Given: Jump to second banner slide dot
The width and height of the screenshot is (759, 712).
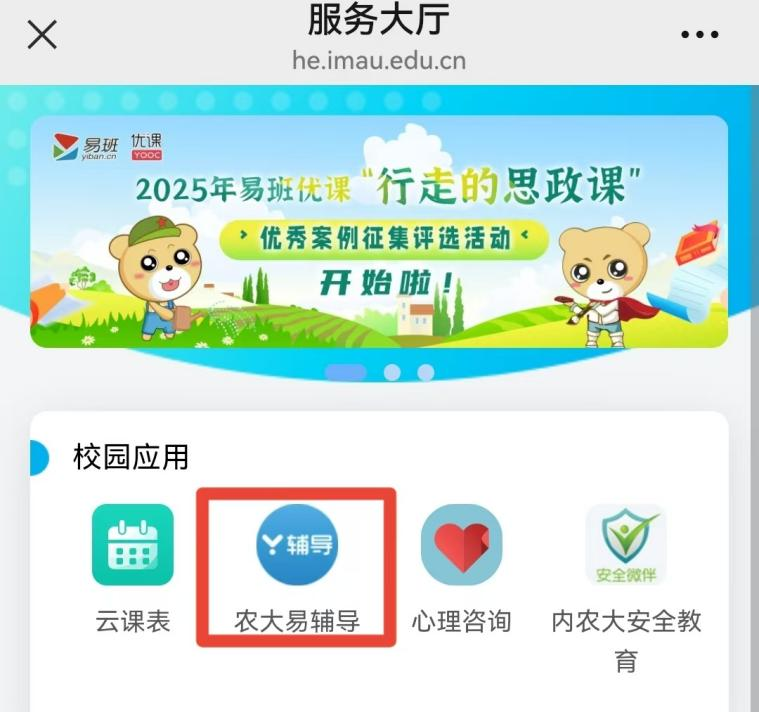Looking at the screenshot, I should tap(392, 372).
